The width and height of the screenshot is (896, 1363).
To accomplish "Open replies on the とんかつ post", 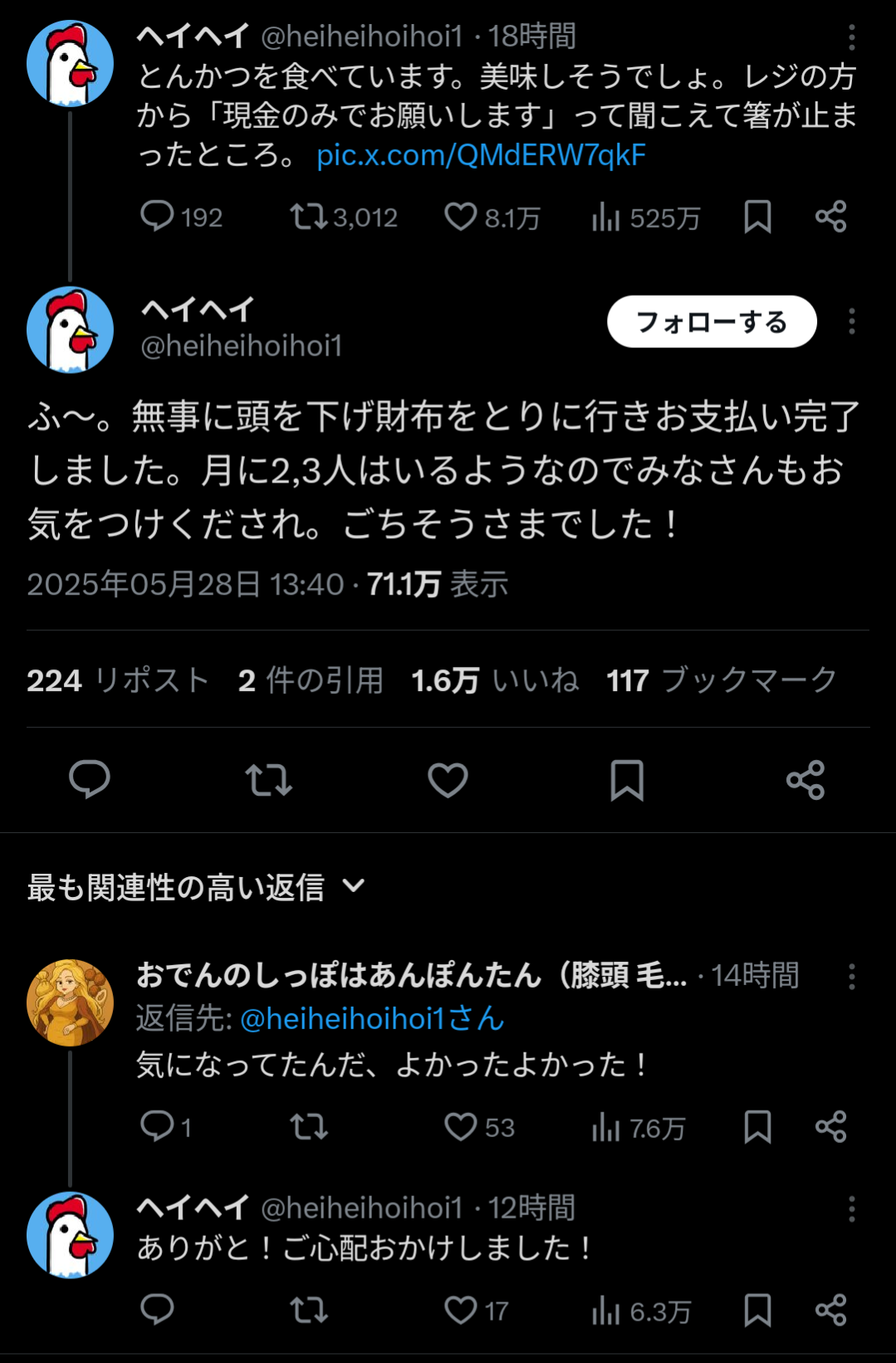I will 157,218.
